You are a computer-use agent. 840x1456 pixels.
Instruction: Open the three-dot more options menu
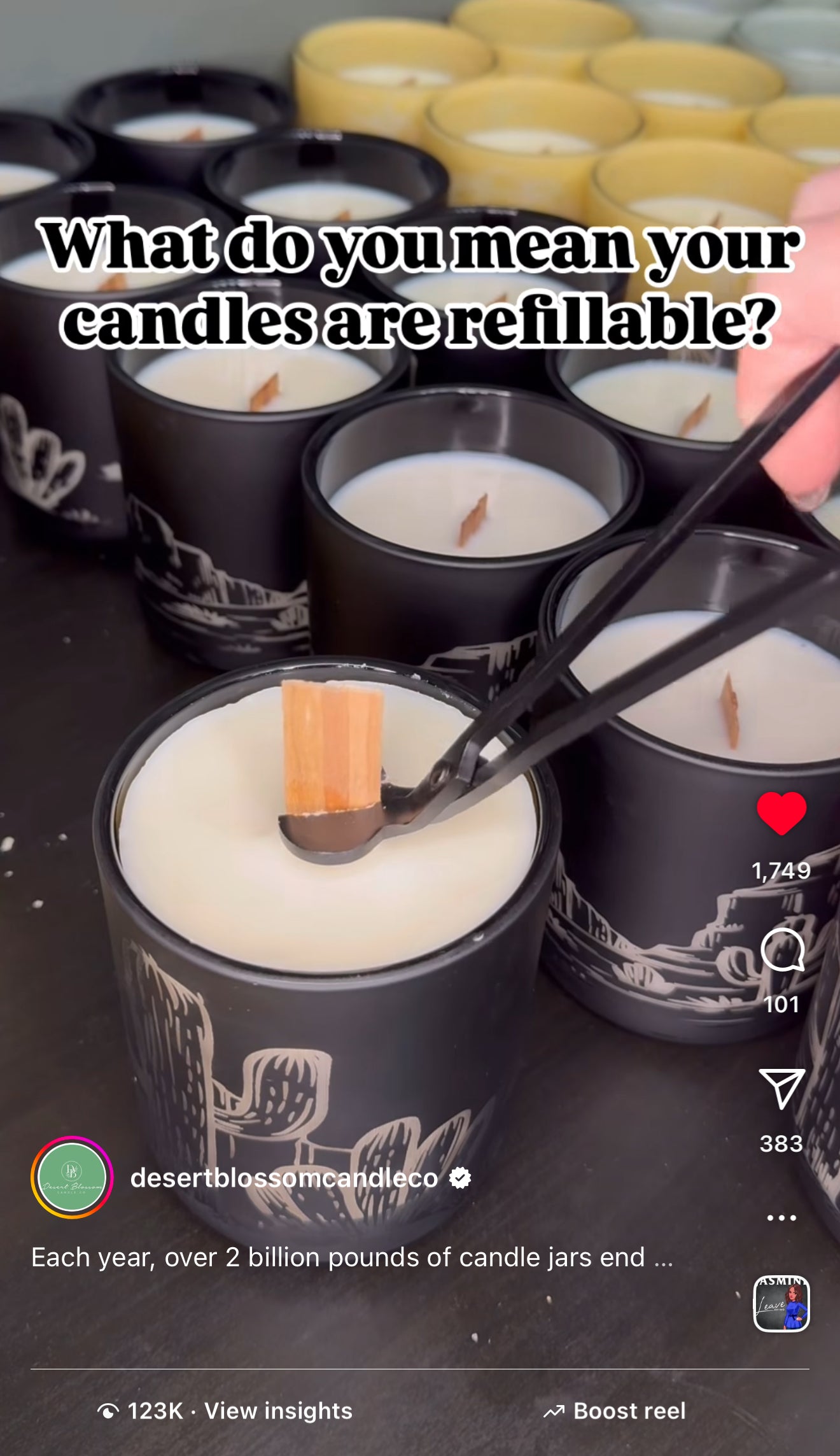[x=781, y=1218]
